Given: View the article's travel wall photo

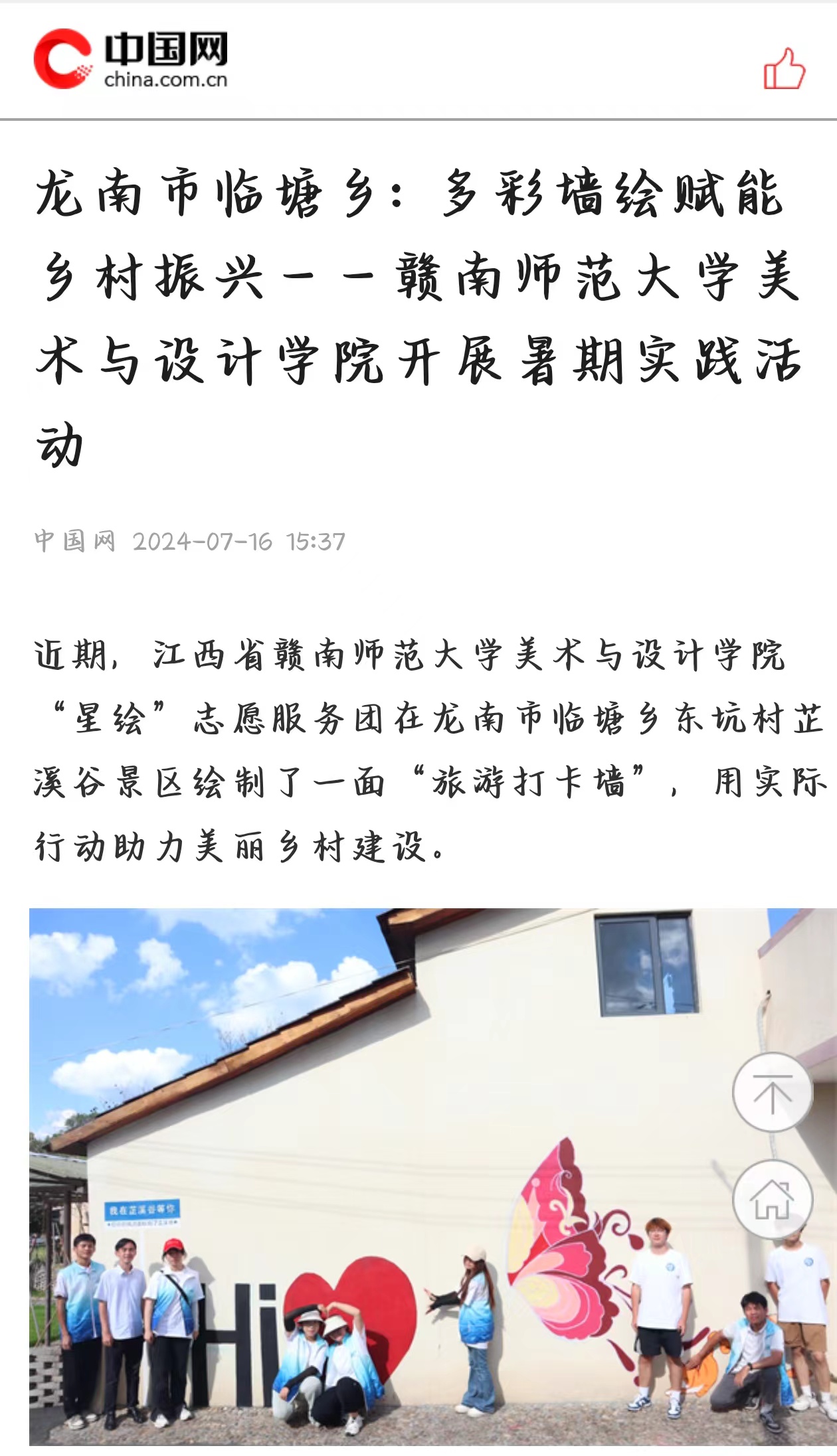Looking at the screenshot, I should pos(399,1175).
